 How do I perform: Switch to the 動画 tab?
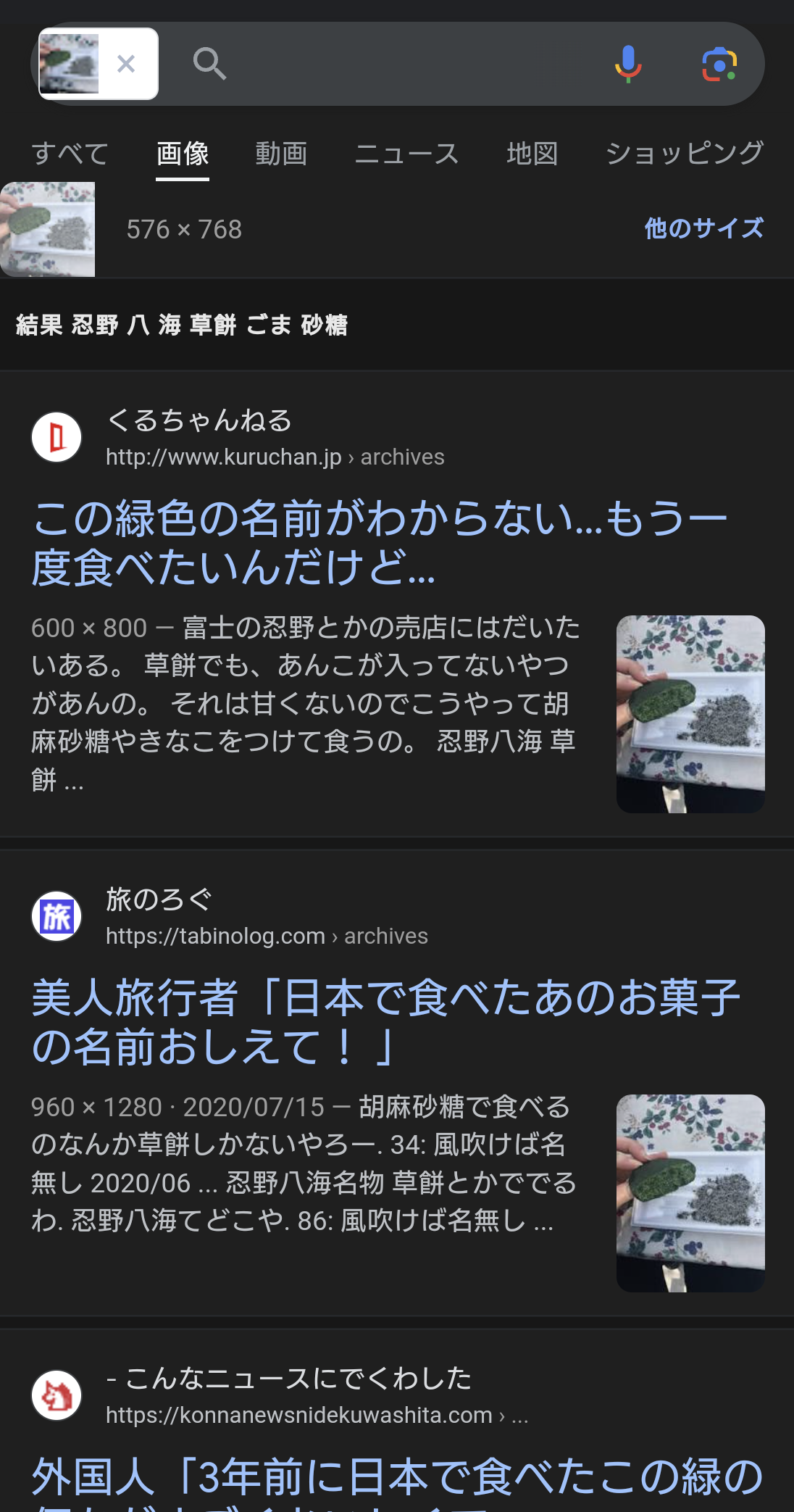pyautogui.click(x=281, y=154)
